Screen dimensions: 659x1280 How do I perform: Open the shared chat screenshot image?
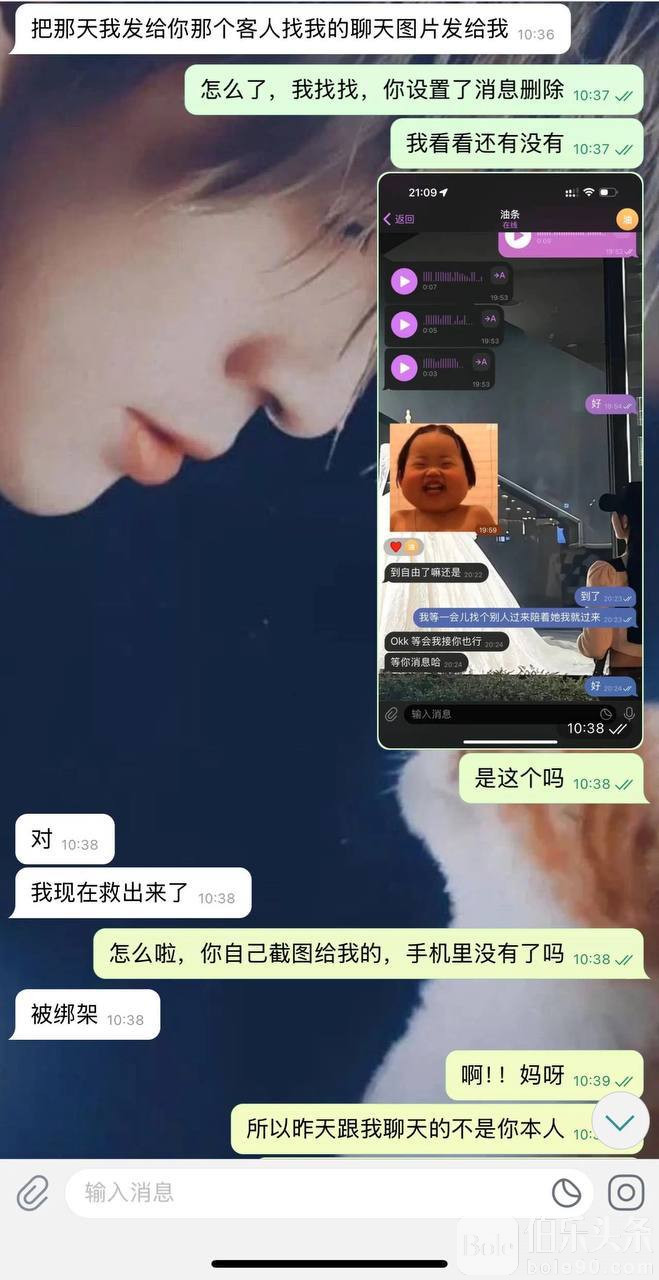click(x=509, y=460)
